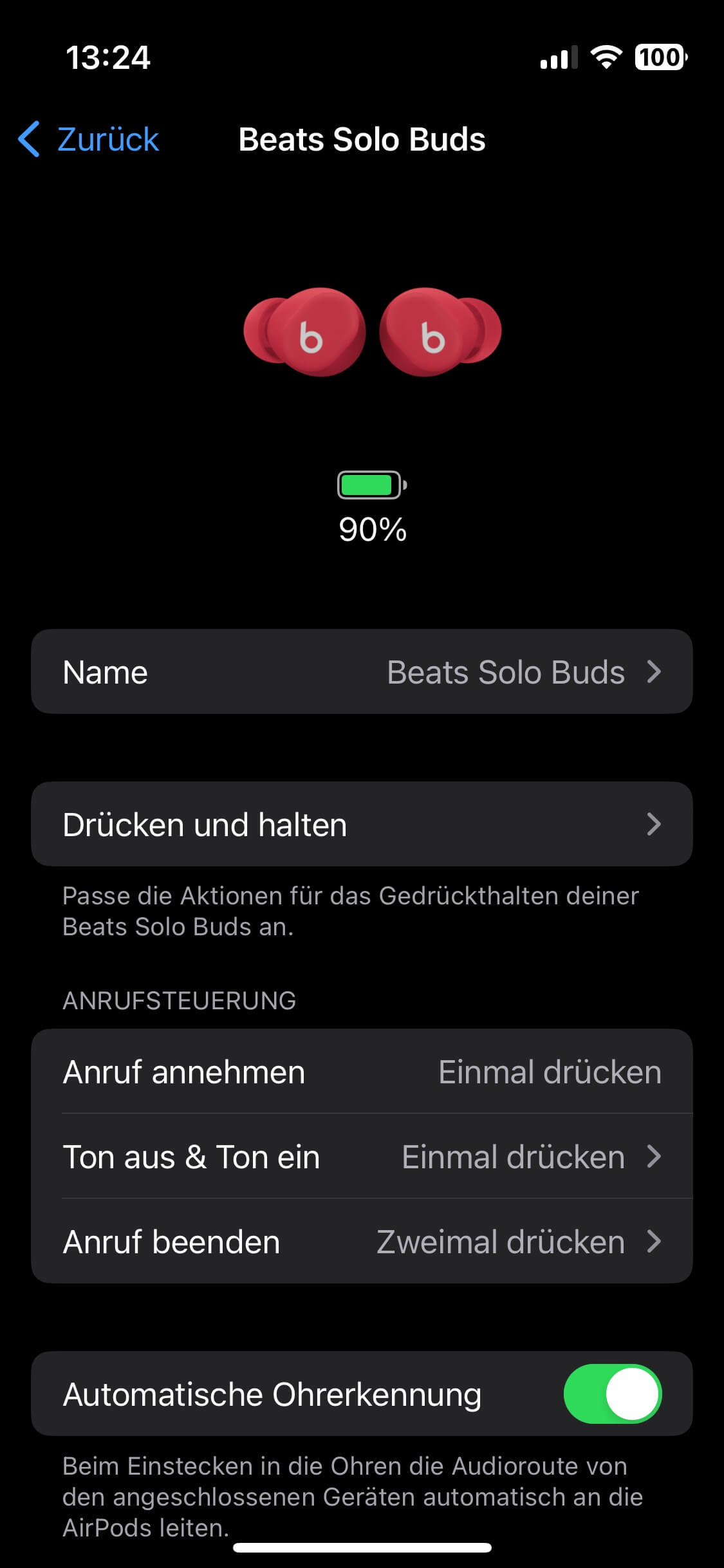The height and width of the screenshot is (1568, 724).
Task: Open Drücken und halten settings
Action: [x=362, y=825]
